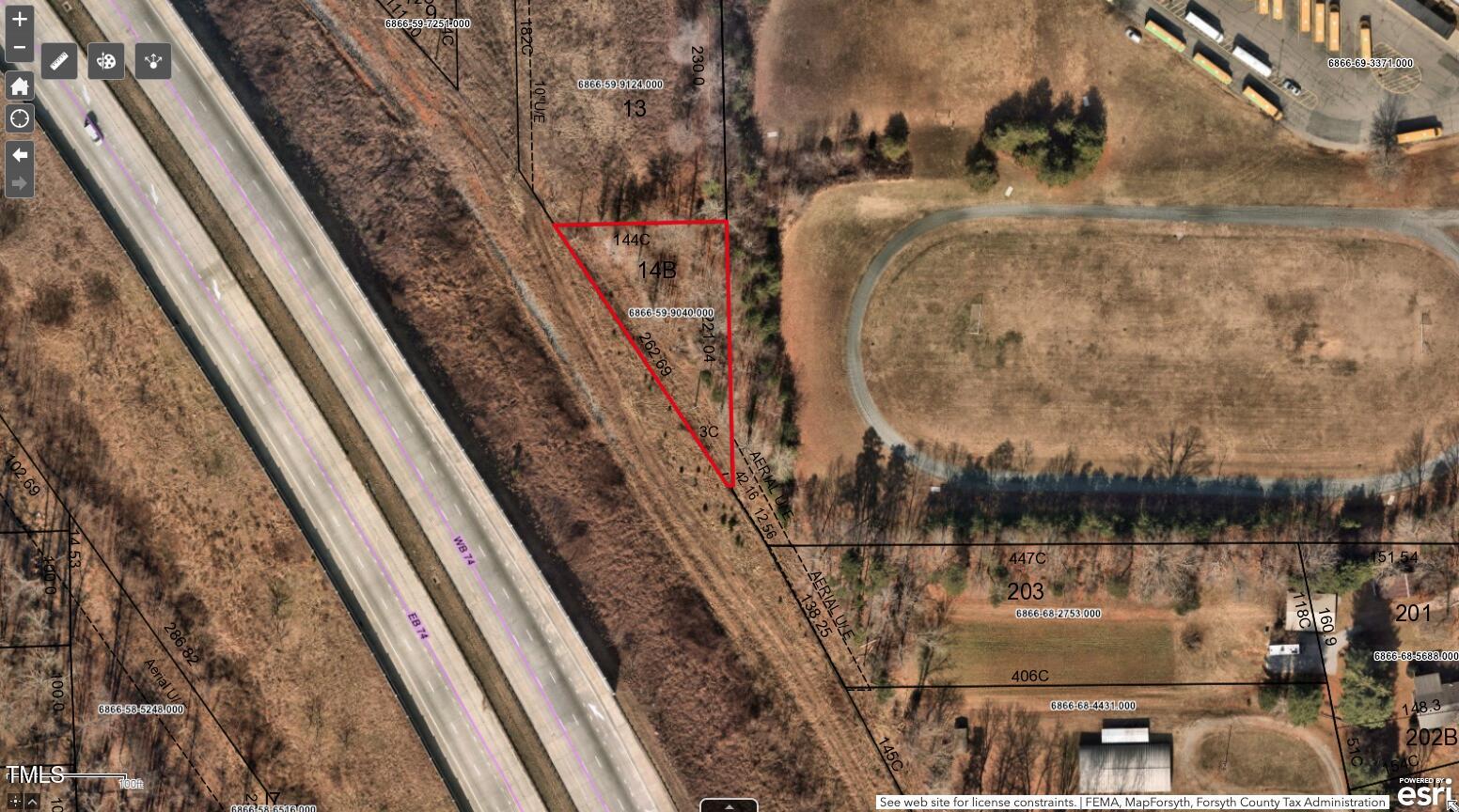
Task: Open the ruler measurement tool
Action: [60, 62]
